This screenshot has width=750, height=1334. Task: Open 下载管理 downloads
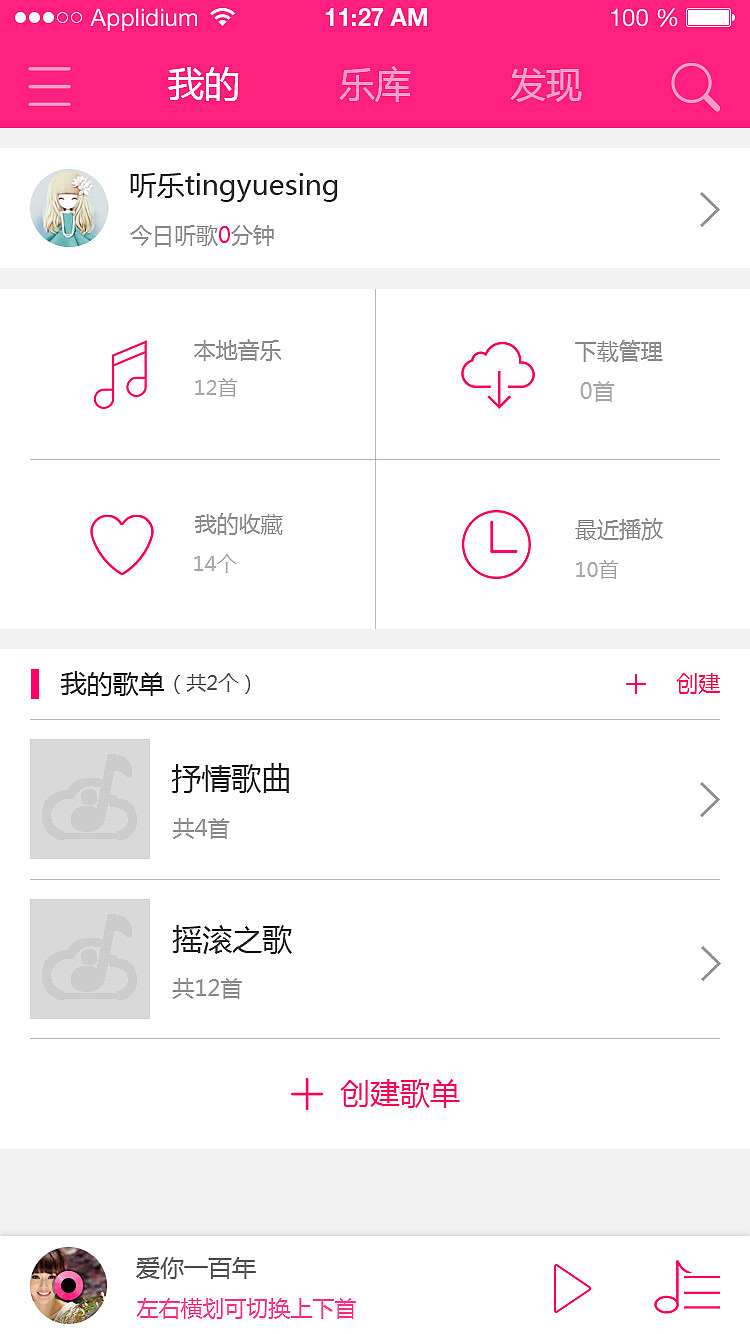(560, 374)
